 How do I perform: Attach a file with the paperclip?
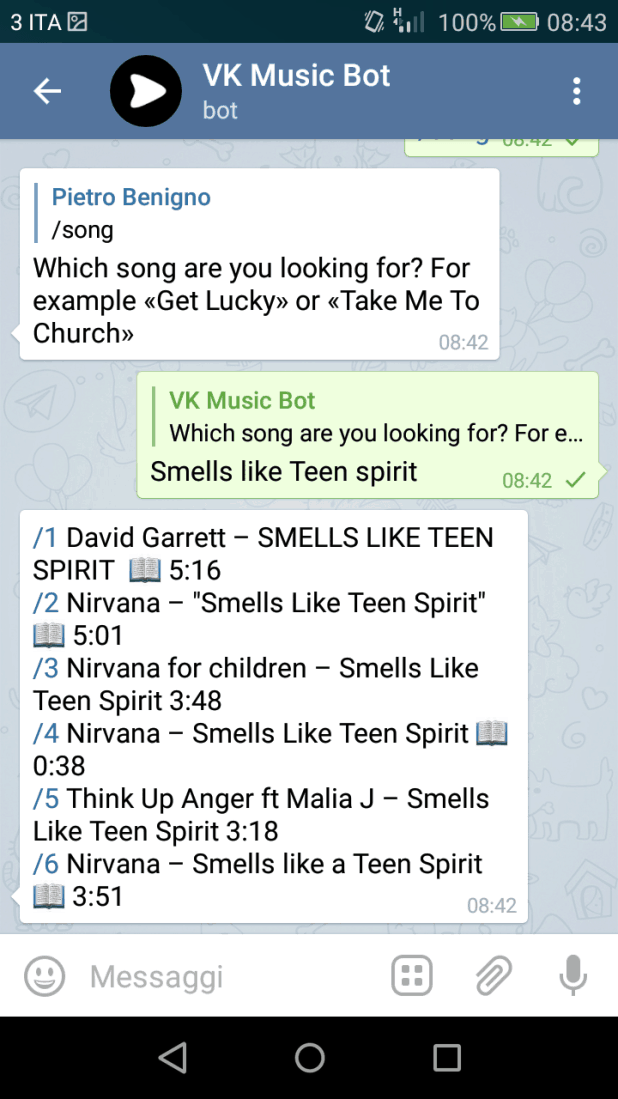pos(493,976)
